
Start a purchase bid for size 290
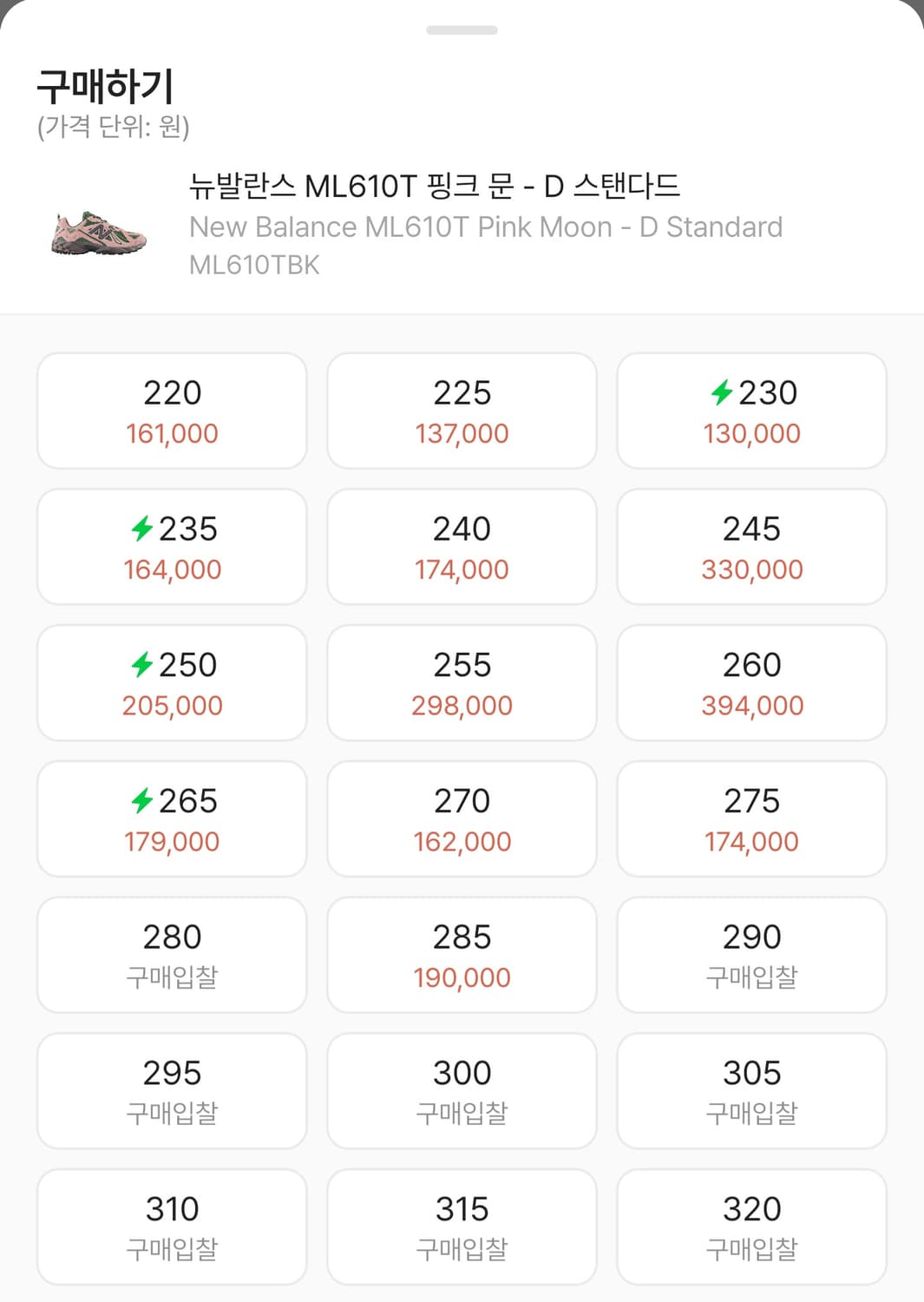point(751,954)
